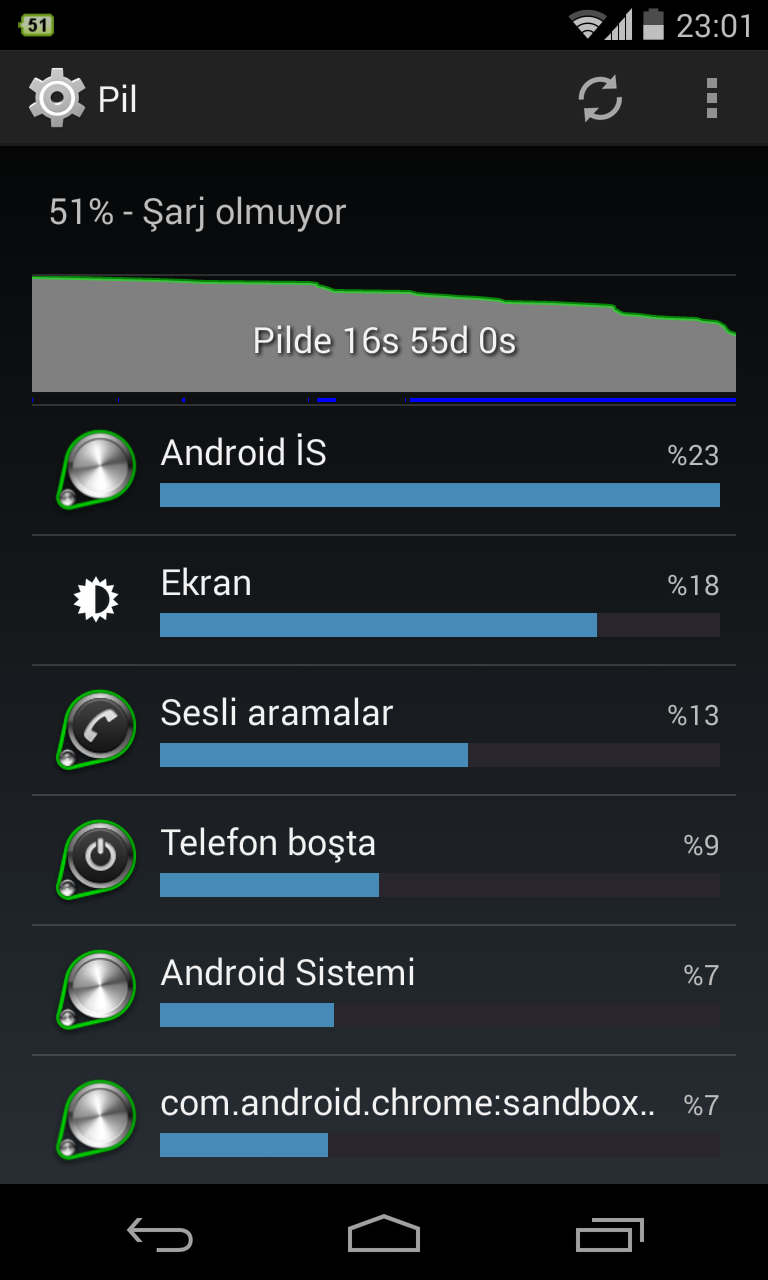
Task: Tap the com.android.chrome:sandbox entry
Action: pyautogui.click(x=384, y=1120)
